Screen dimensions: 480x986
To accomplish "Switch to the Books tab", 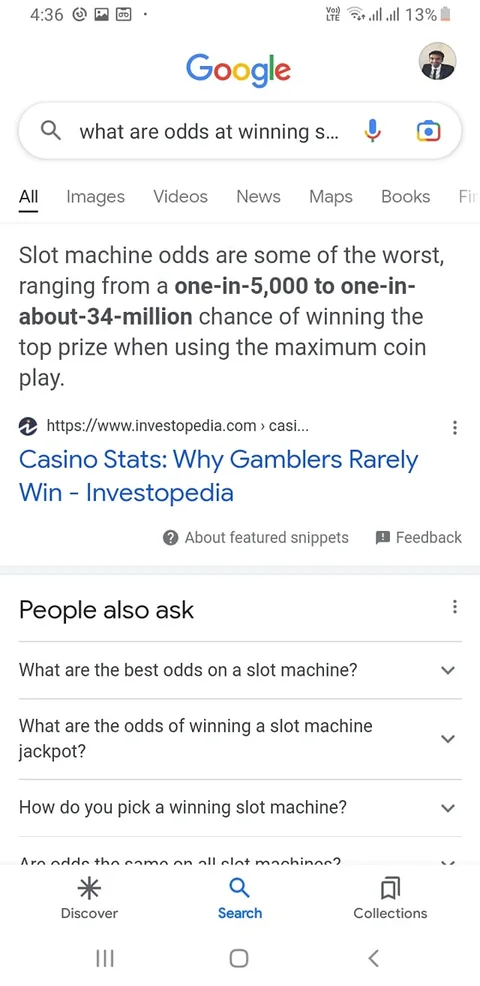I will pos(406,197).
